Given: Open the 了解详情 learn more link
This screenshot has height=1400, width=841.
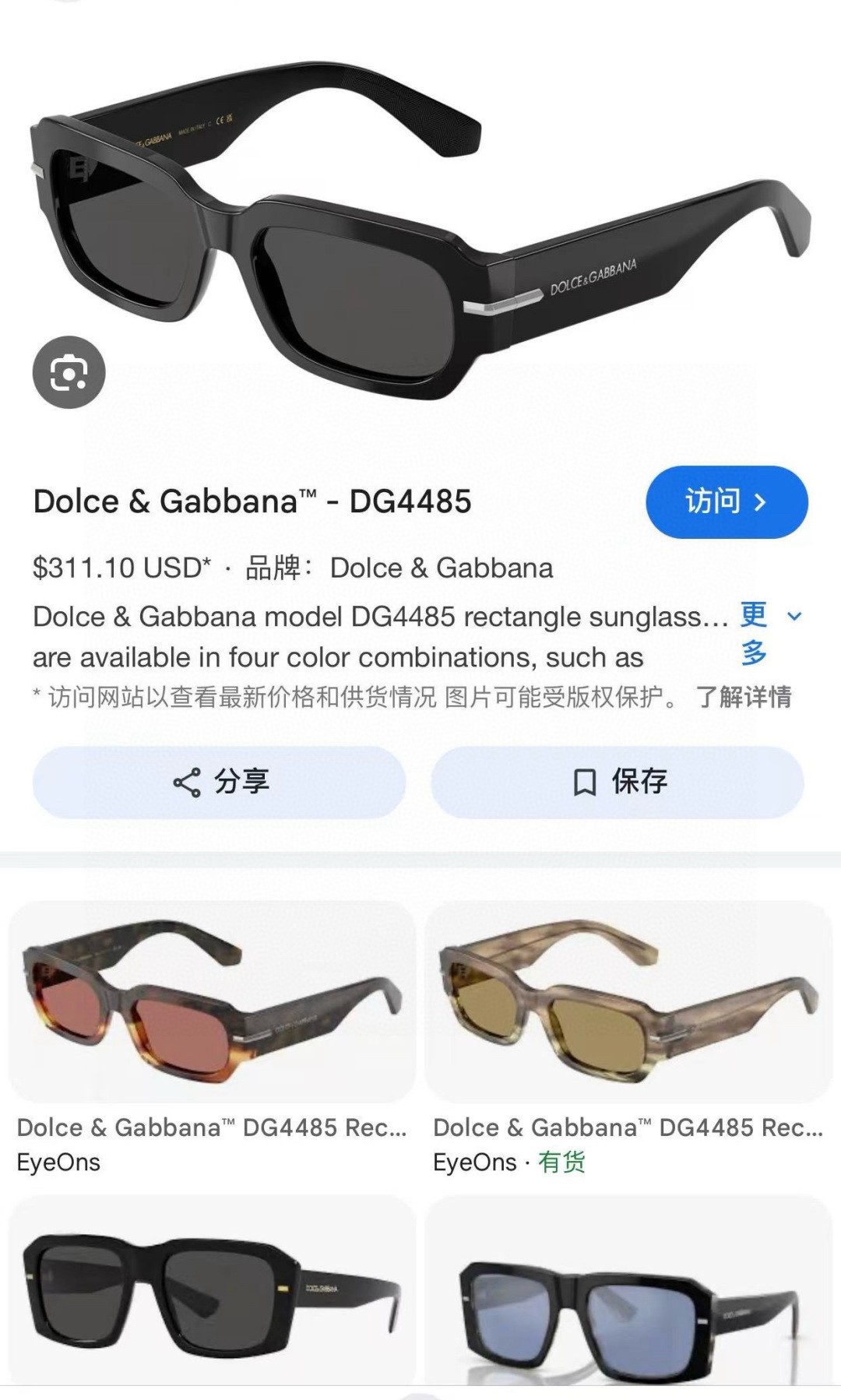Looking at the screenshot, I should [744, 696].
